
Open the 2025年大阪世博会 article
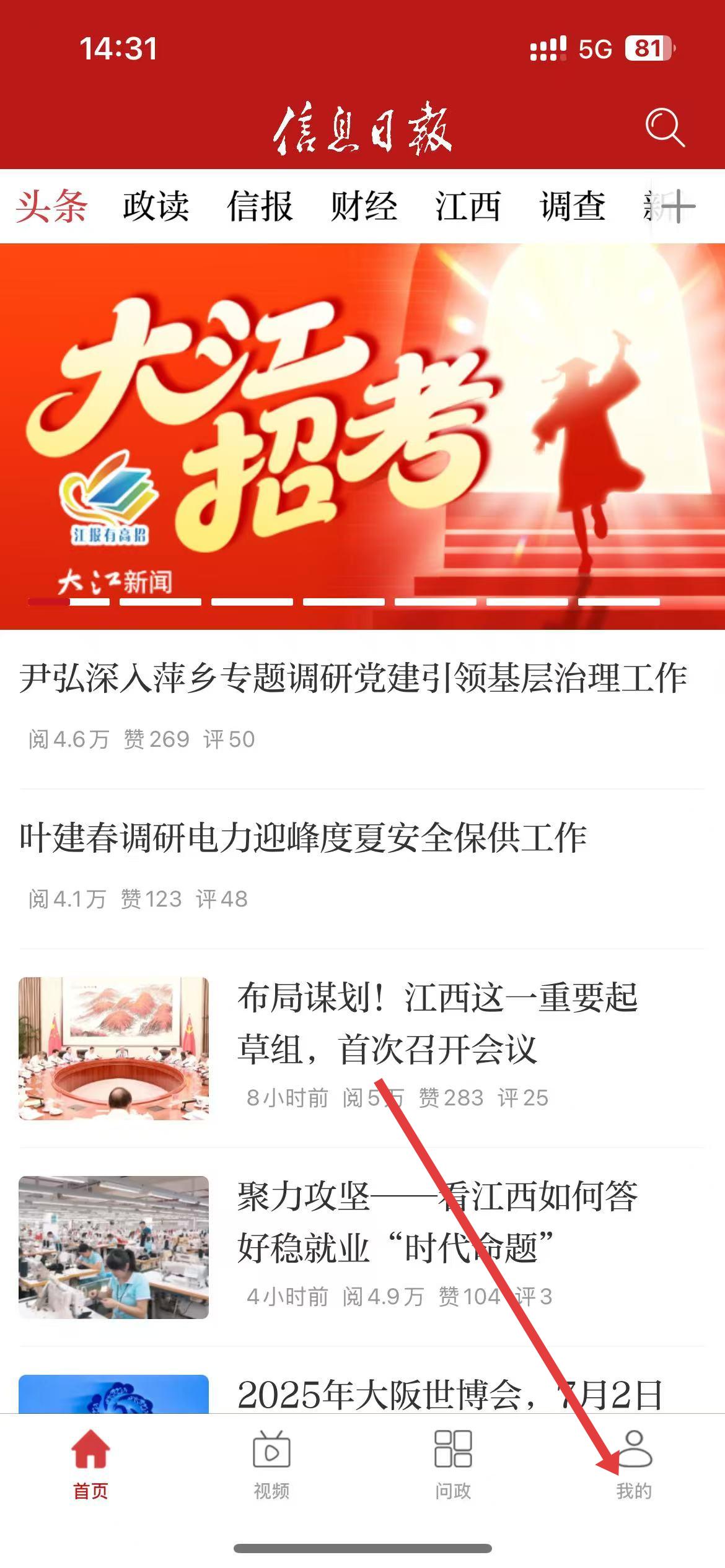click(449, 1395)
